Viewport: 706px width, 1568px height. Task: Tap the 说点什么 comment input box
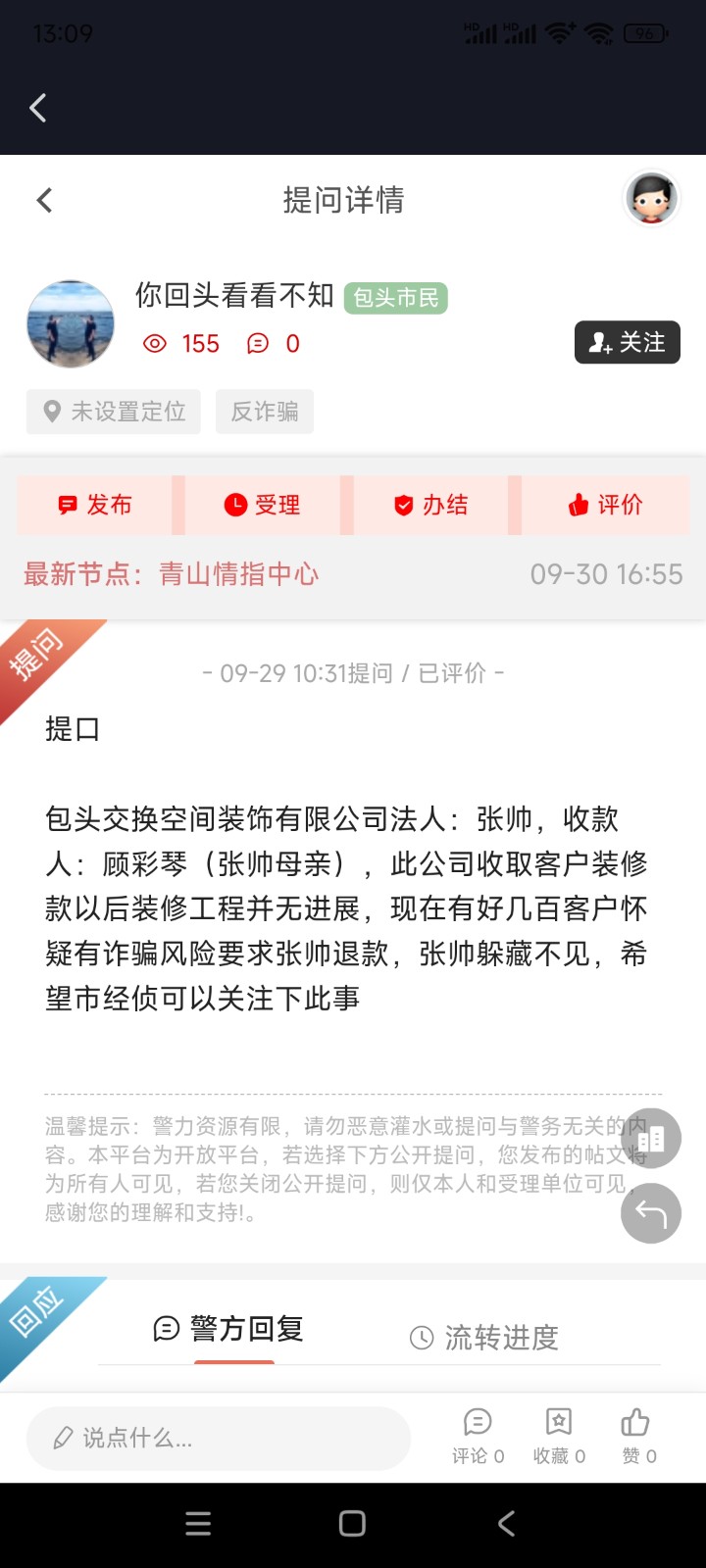pos(218,1438)
